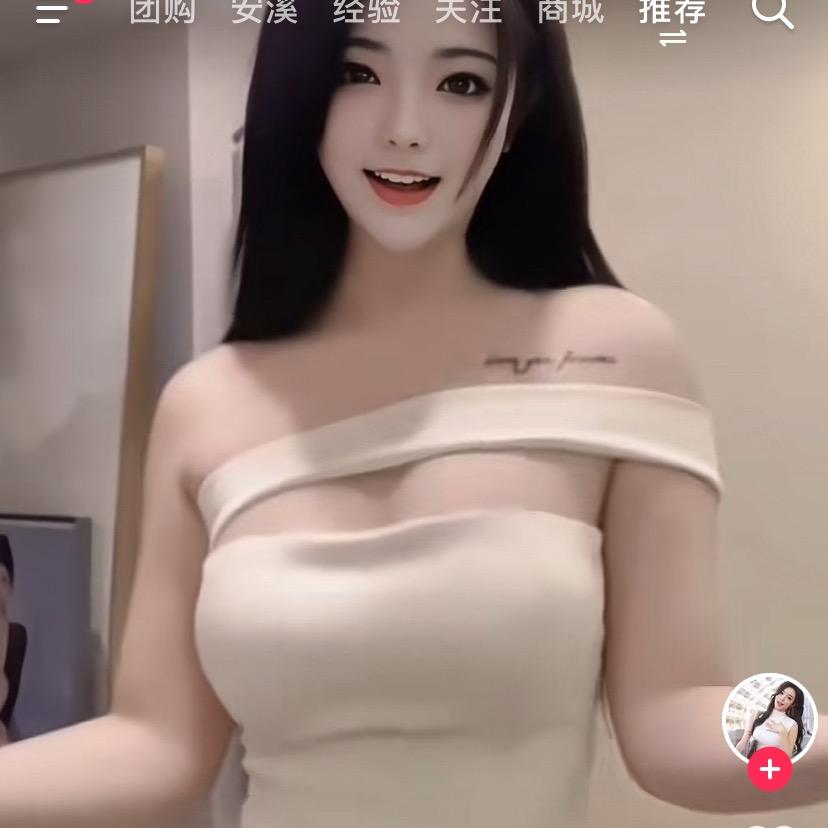Image resolution: width=828 pixels, height=828 pixels.
Task: Switch to the 团购 tab
Action: (x=163, y=12)
